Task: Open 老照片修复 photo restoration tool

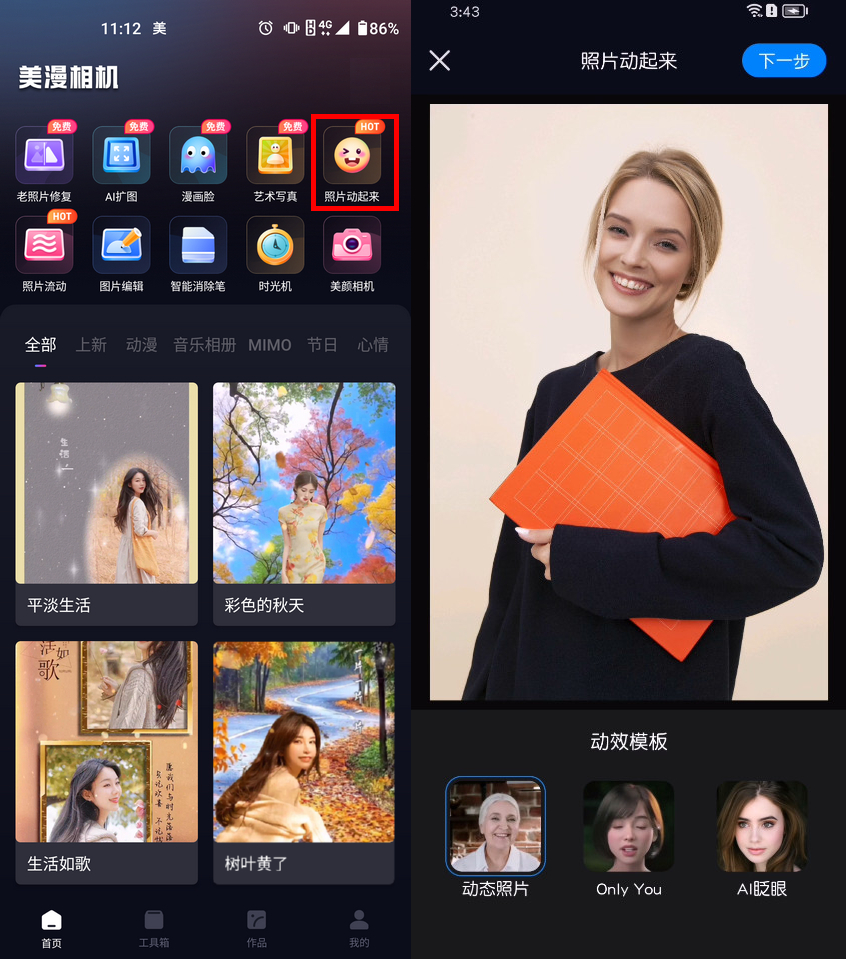Action: click(x=44, y=160)
